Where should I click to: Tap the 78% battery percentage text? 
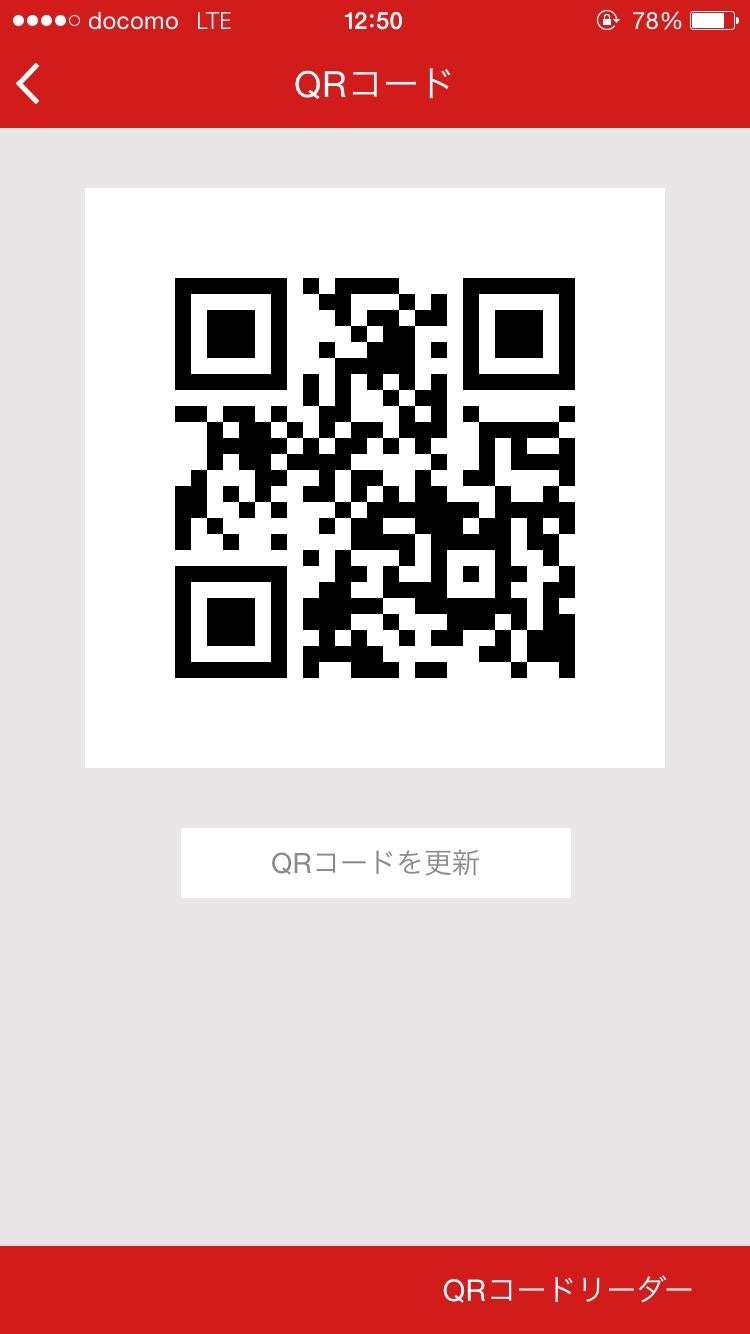pos(660,19)
